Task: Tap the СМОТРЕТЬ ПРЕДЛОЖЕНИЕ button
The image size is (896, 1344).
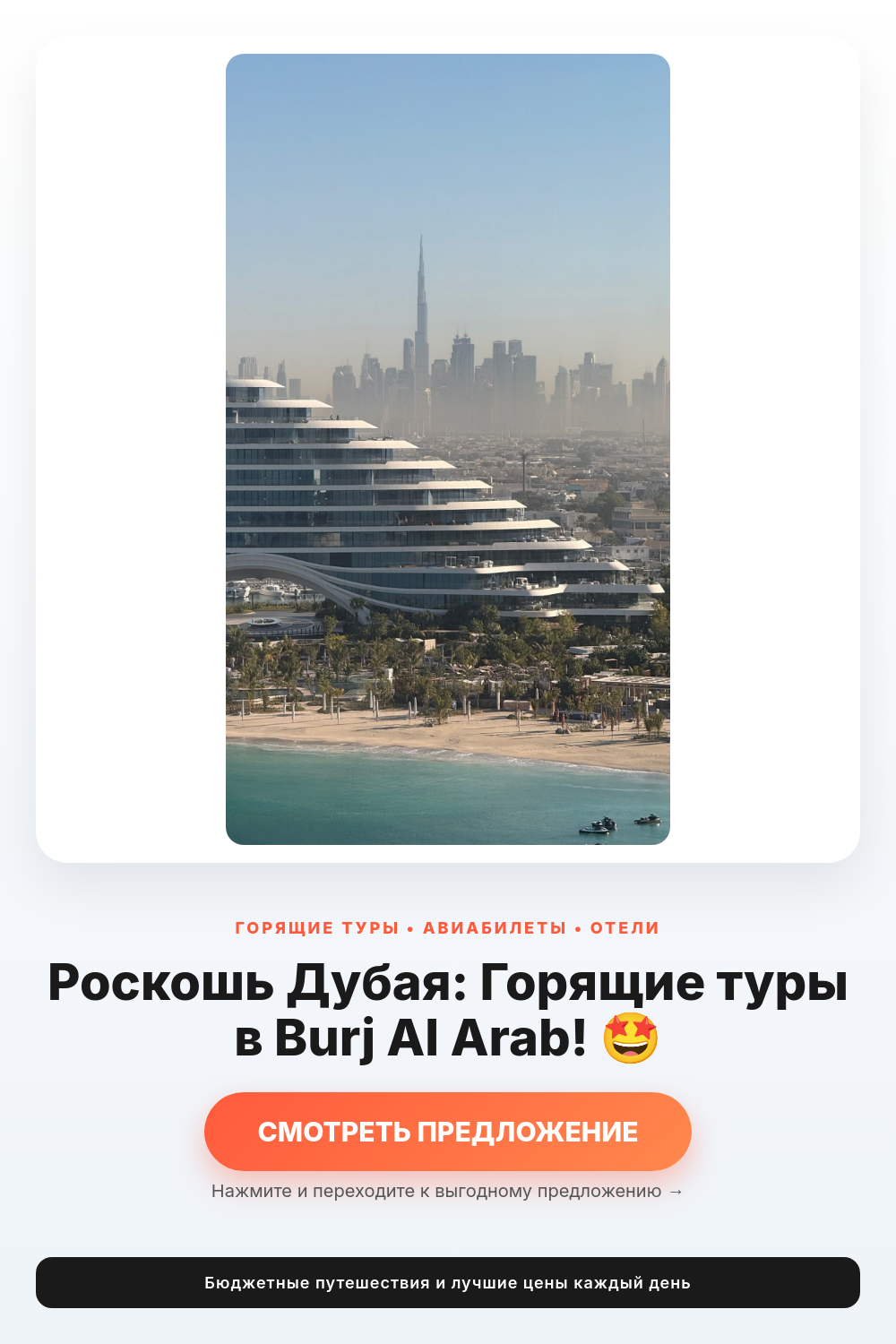Action: (x=448, y=1132)
